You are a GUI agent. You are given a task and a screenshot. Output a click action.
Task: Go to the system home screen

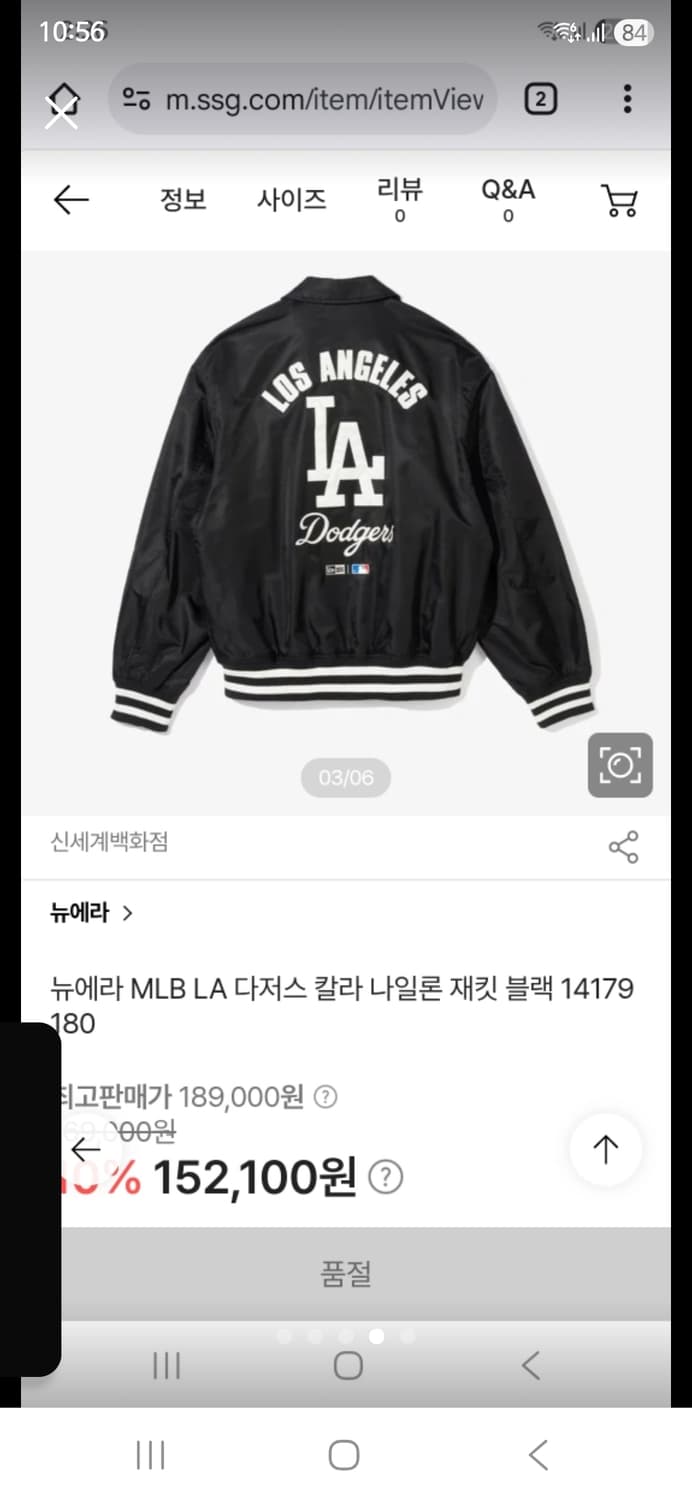pyautogui.click(x=344, y=1455)
